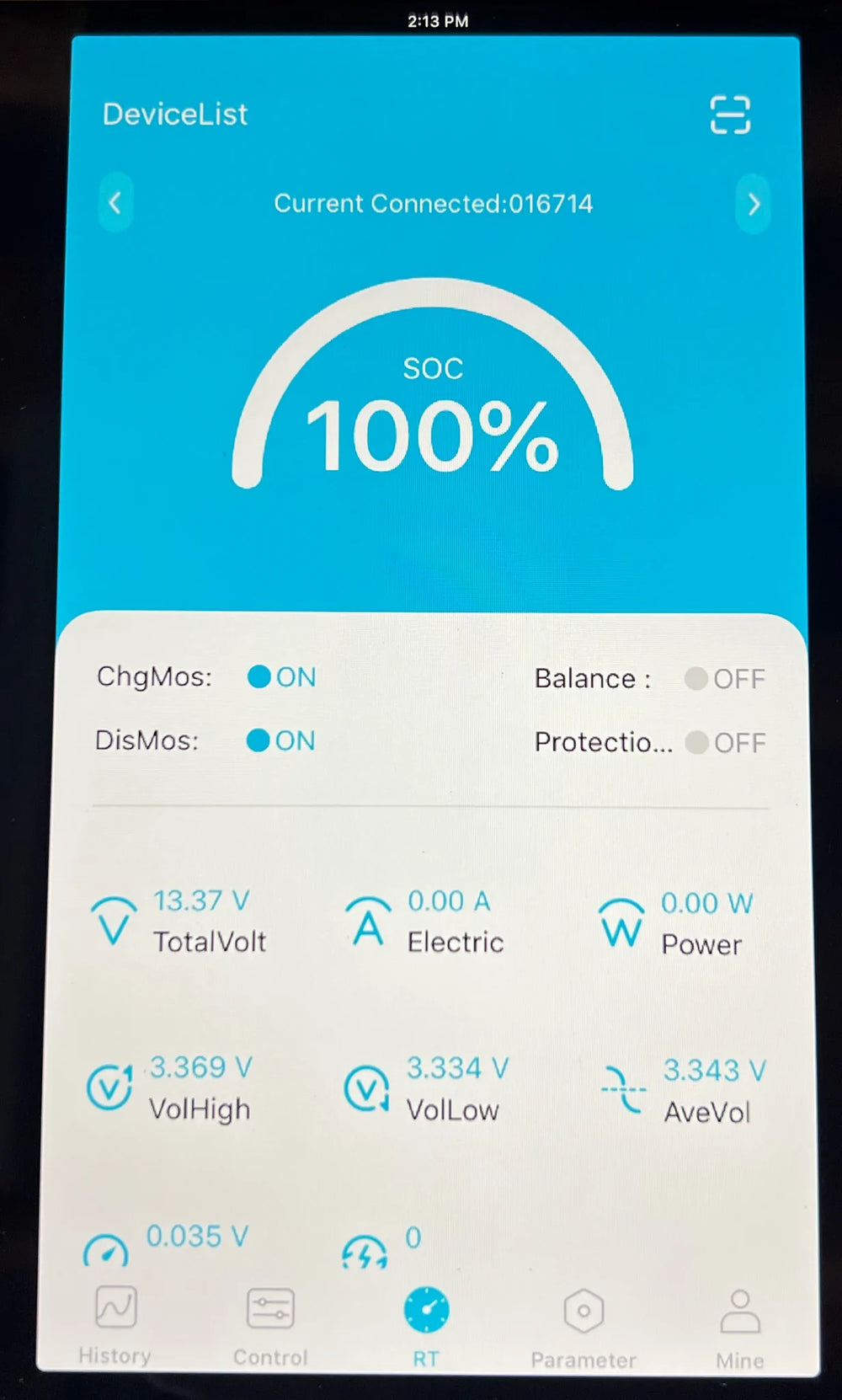Go to the next connected device
This screenshot has height=1400, width=842.
coord(753,204)
